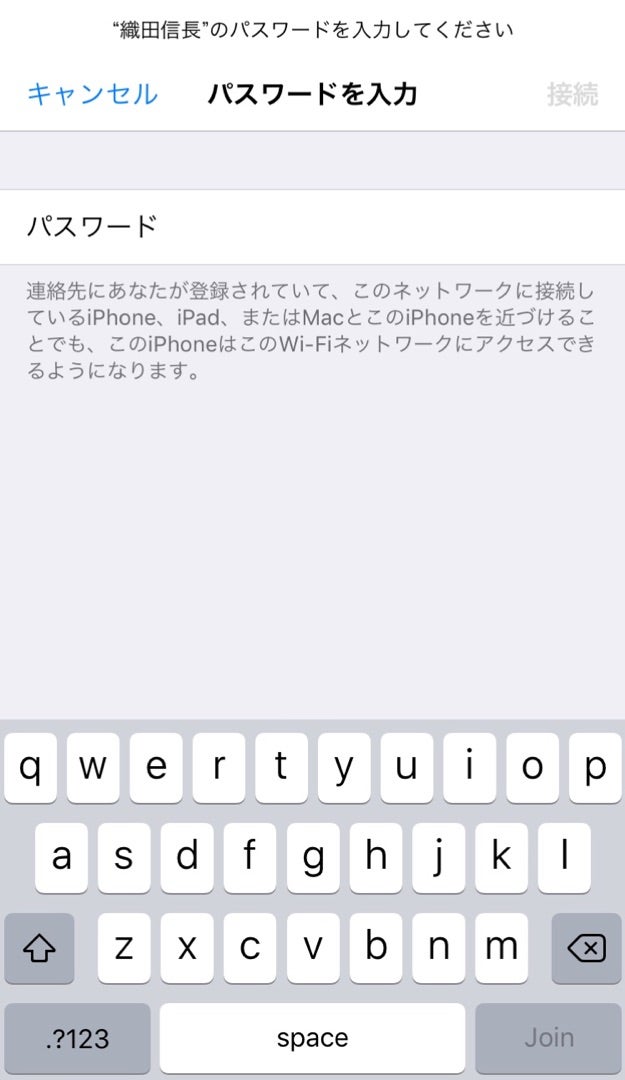Tap the space bar
The height and width of the screenshot is (1080, 625).
312,1037
